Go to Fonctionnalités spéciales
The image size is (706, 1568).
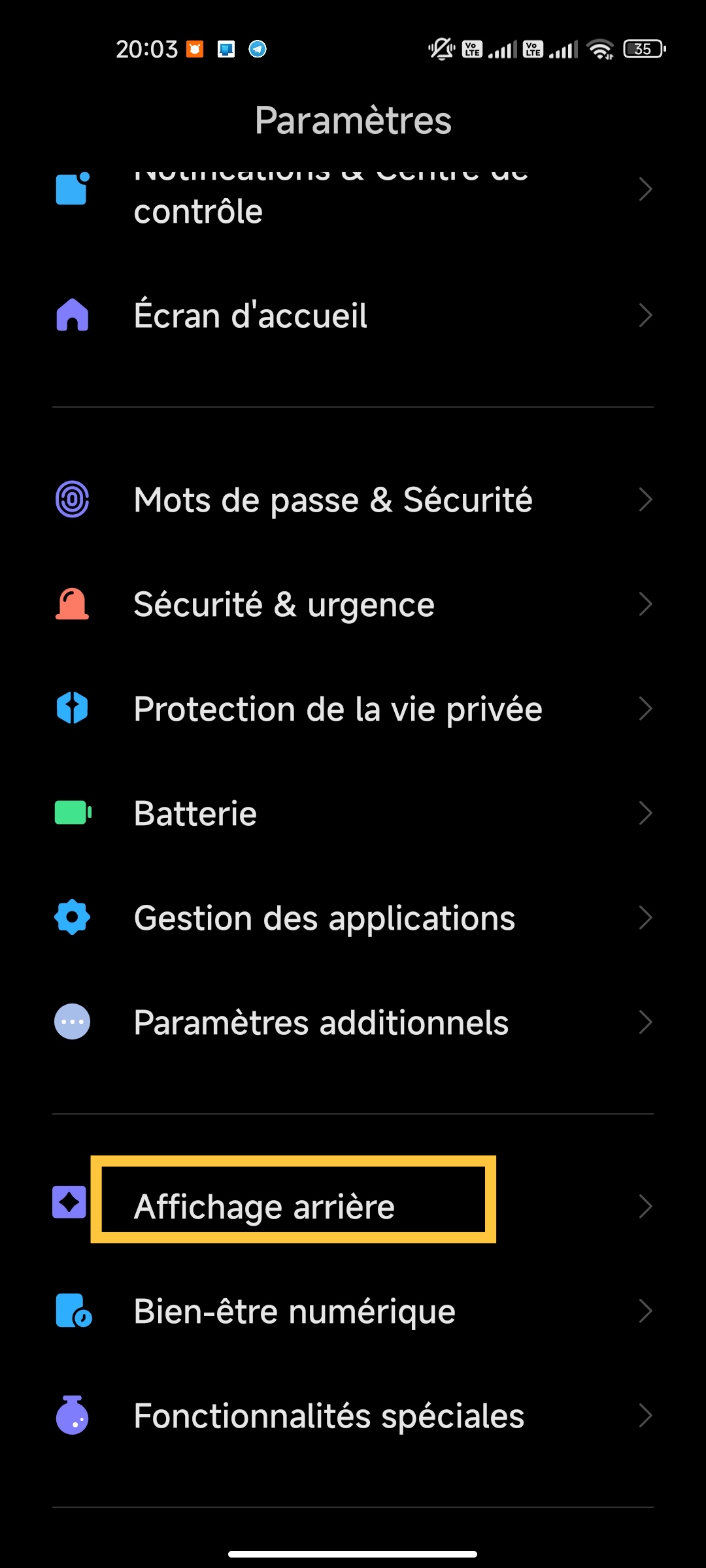click(353, 1416)
